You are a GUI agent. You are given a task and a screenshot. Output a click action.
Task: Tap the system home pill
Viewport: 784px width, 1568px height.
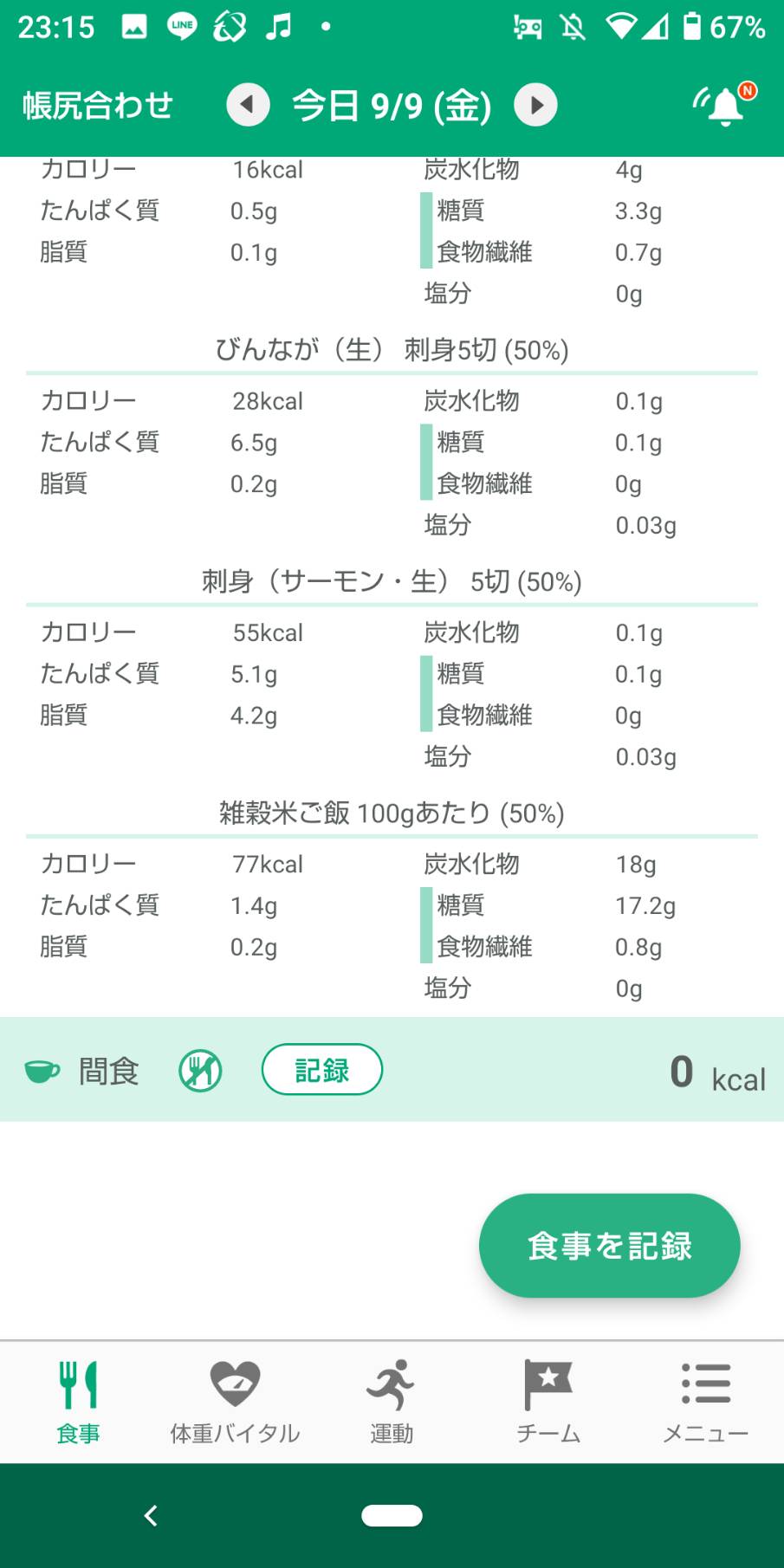click(392, 1515)
